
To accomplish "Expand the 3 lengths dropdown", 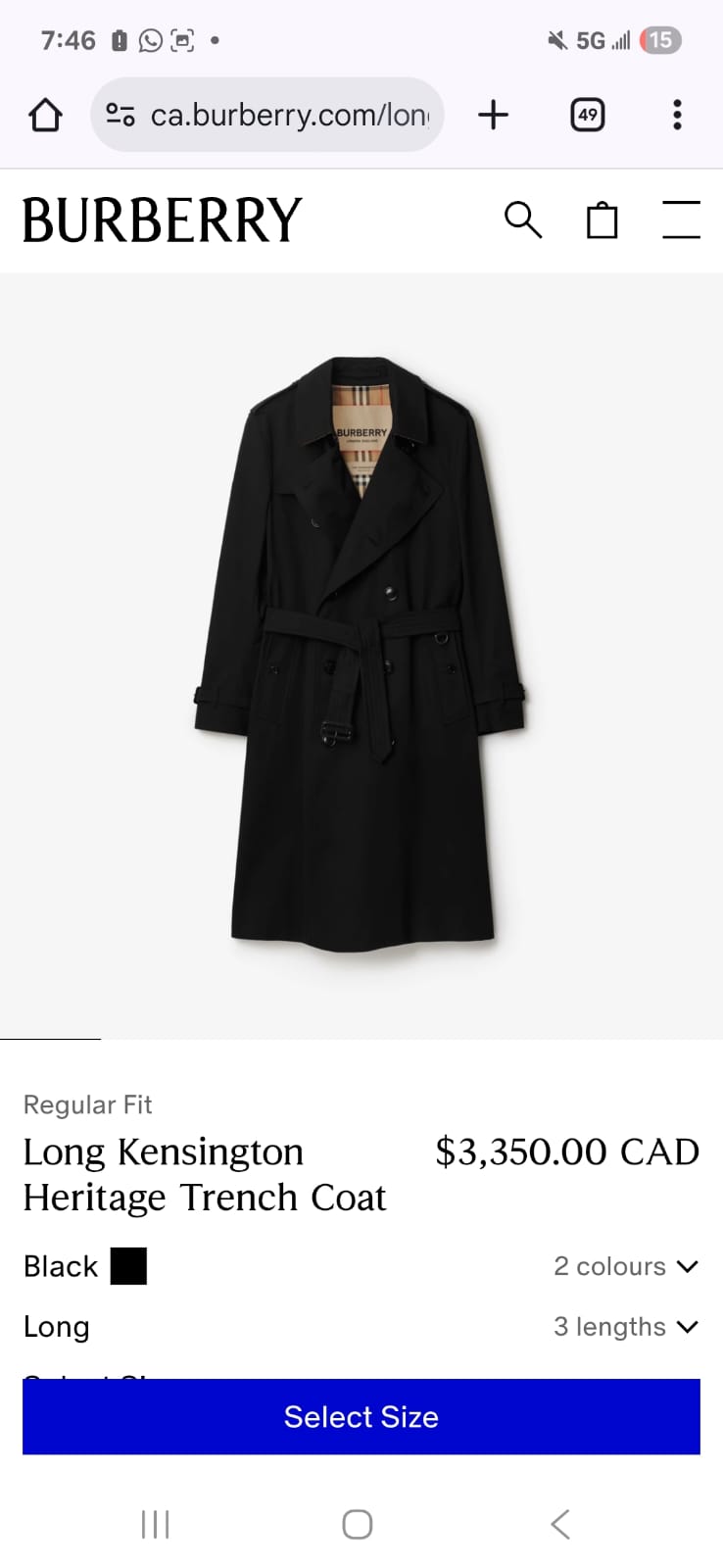I will tap(625, 1327).
